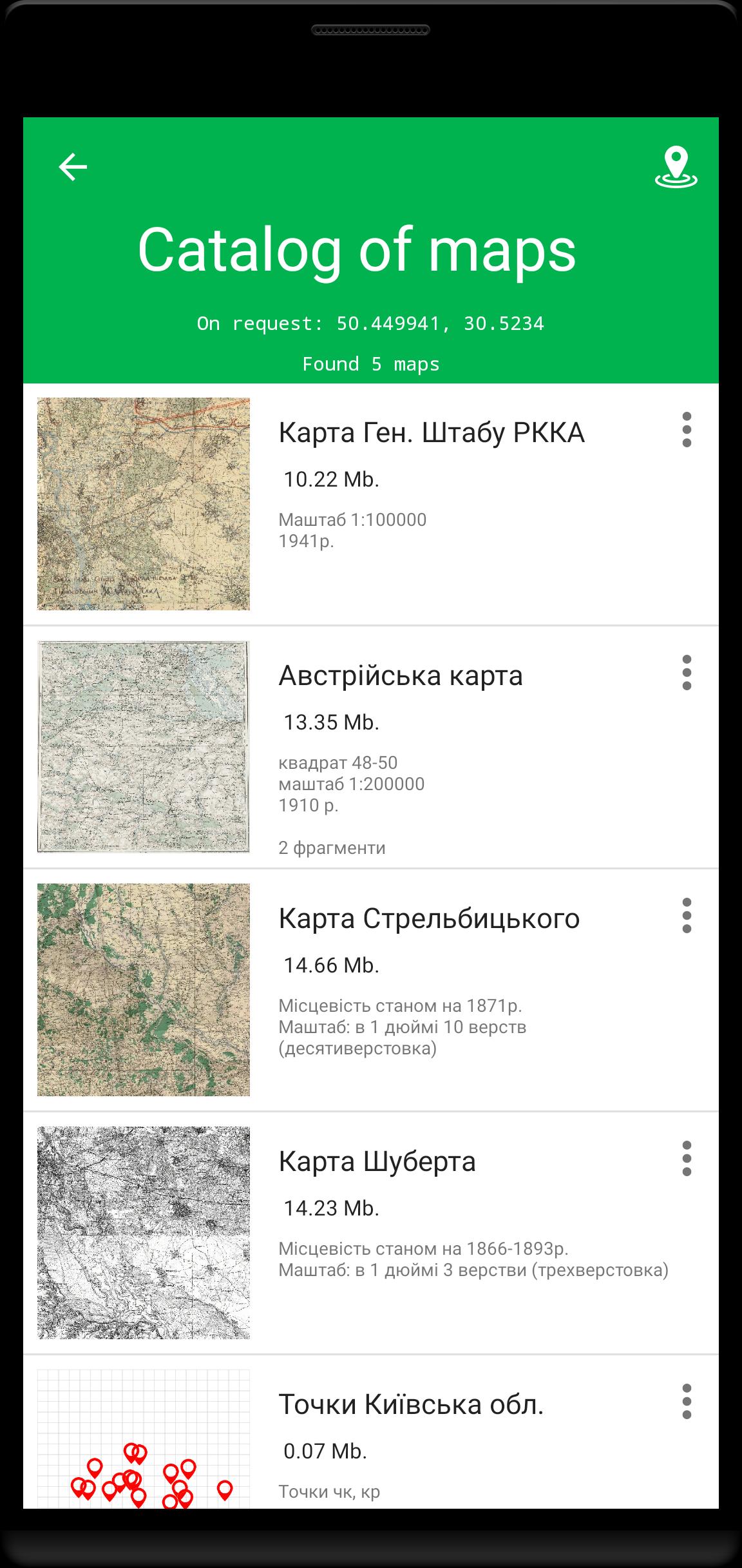This screenshot has width=742, height=1568.
Task: Open the Точки Київська обл. entry
Action: [411, 1405]
